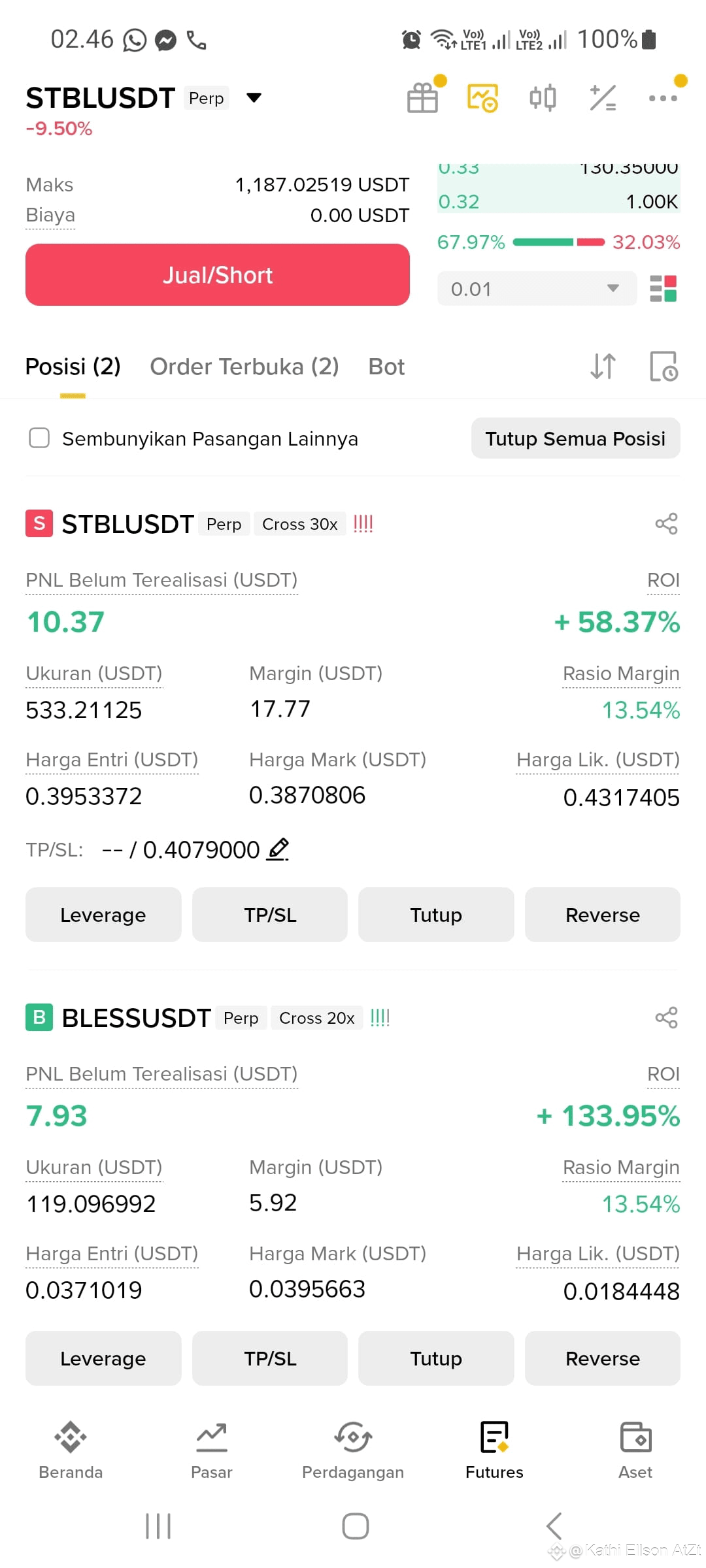Adjust Leverage for the STBLUSDT position
Screen dimensions: 706x1568
[x=103, y=915]
